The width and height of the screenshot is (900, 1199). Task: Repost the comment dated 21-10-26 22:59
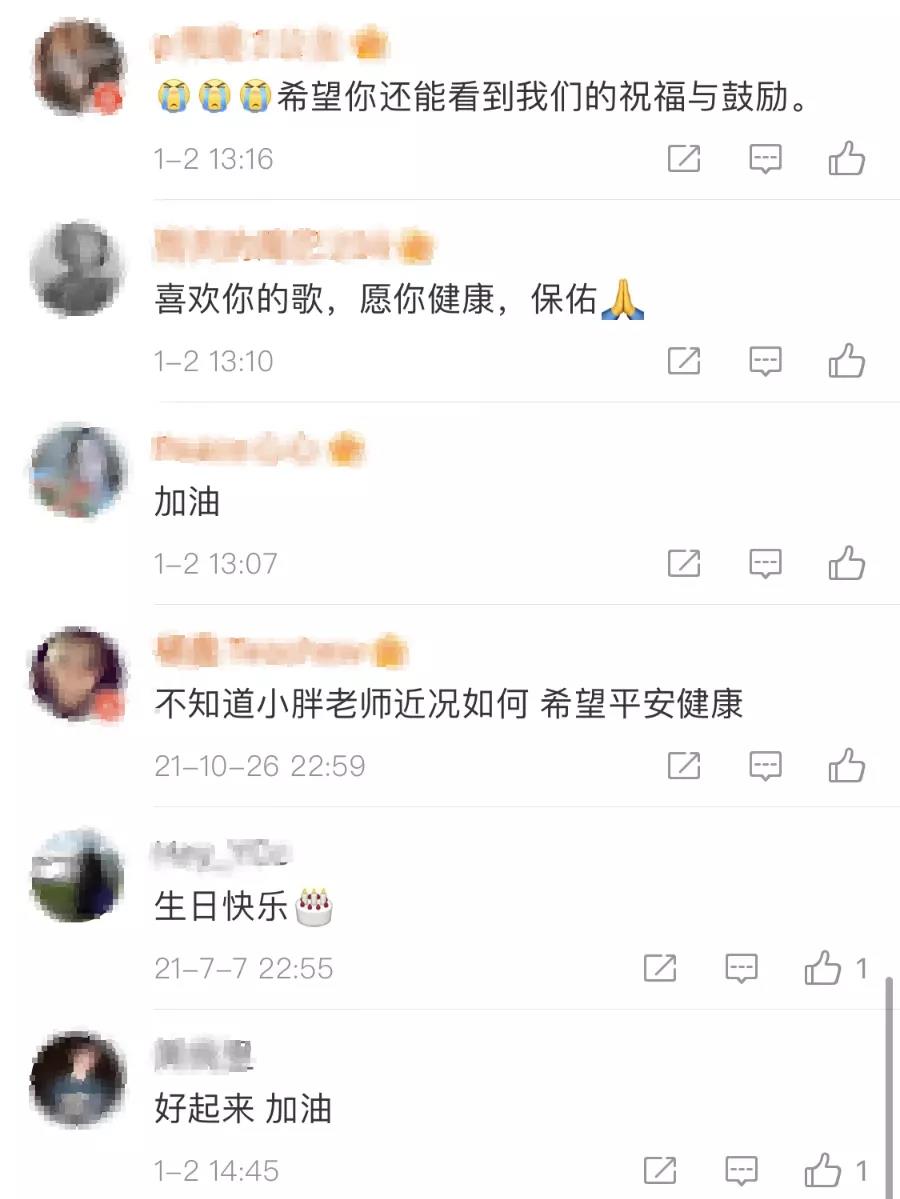[x=684, y=766]
